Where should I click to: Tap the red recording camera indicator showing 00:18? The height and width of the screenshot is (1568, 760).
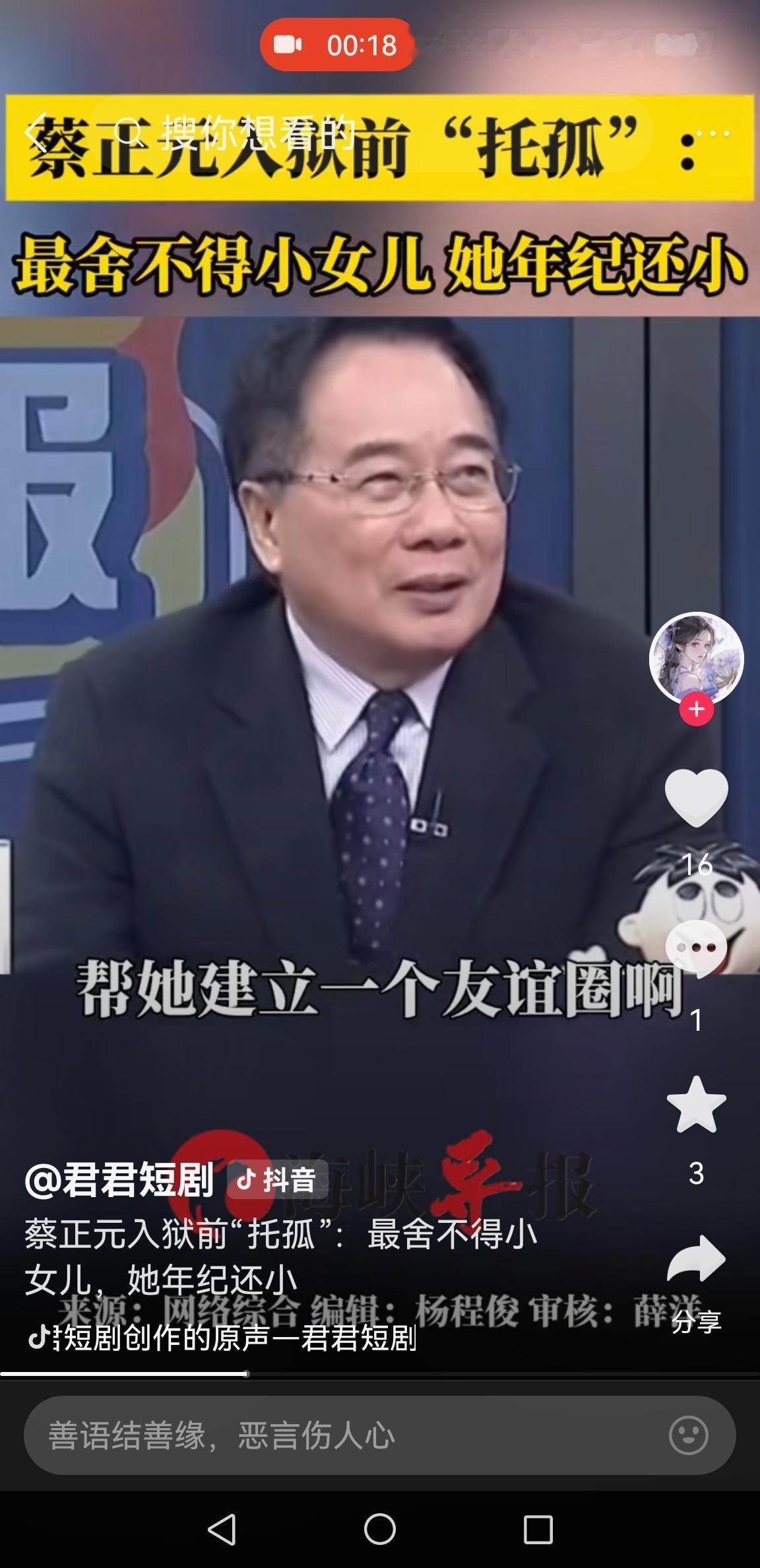tap(337, 44)
